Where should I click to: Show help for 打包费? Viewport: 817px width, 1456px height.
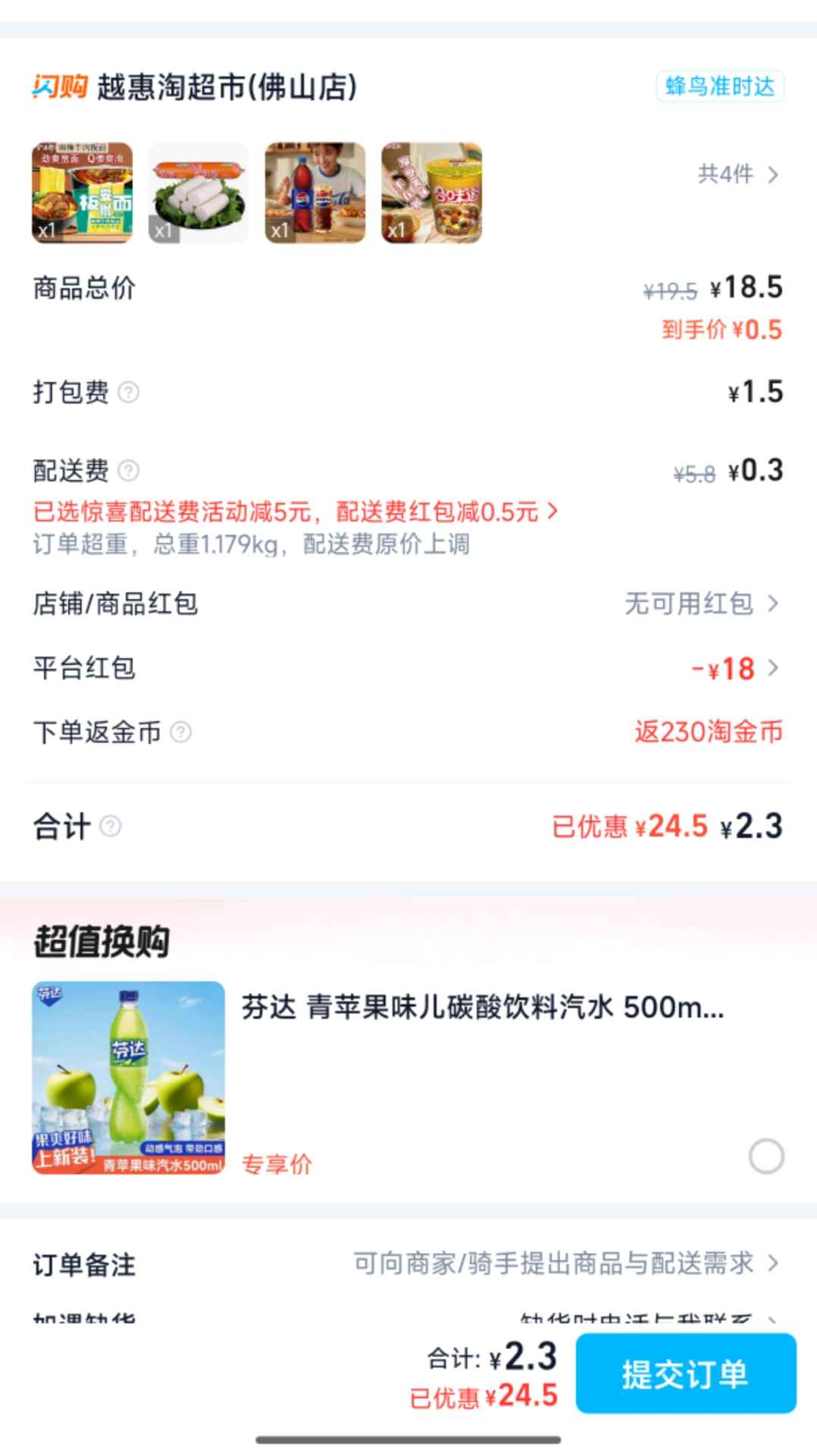(x=130, y=392)
